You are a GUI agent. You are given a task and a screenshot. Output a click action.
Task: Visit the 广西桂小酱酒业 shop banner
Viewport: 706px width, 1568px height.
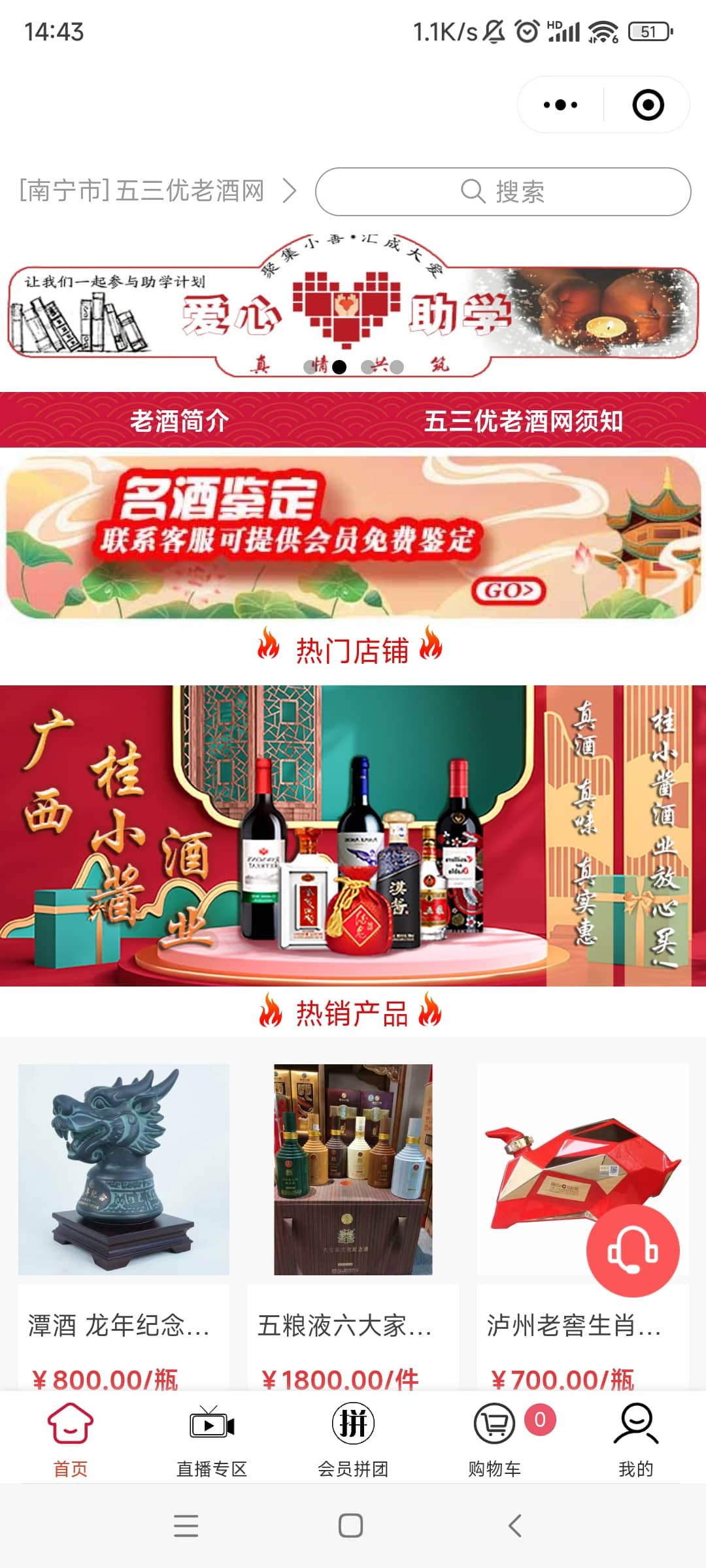(353, 835)
